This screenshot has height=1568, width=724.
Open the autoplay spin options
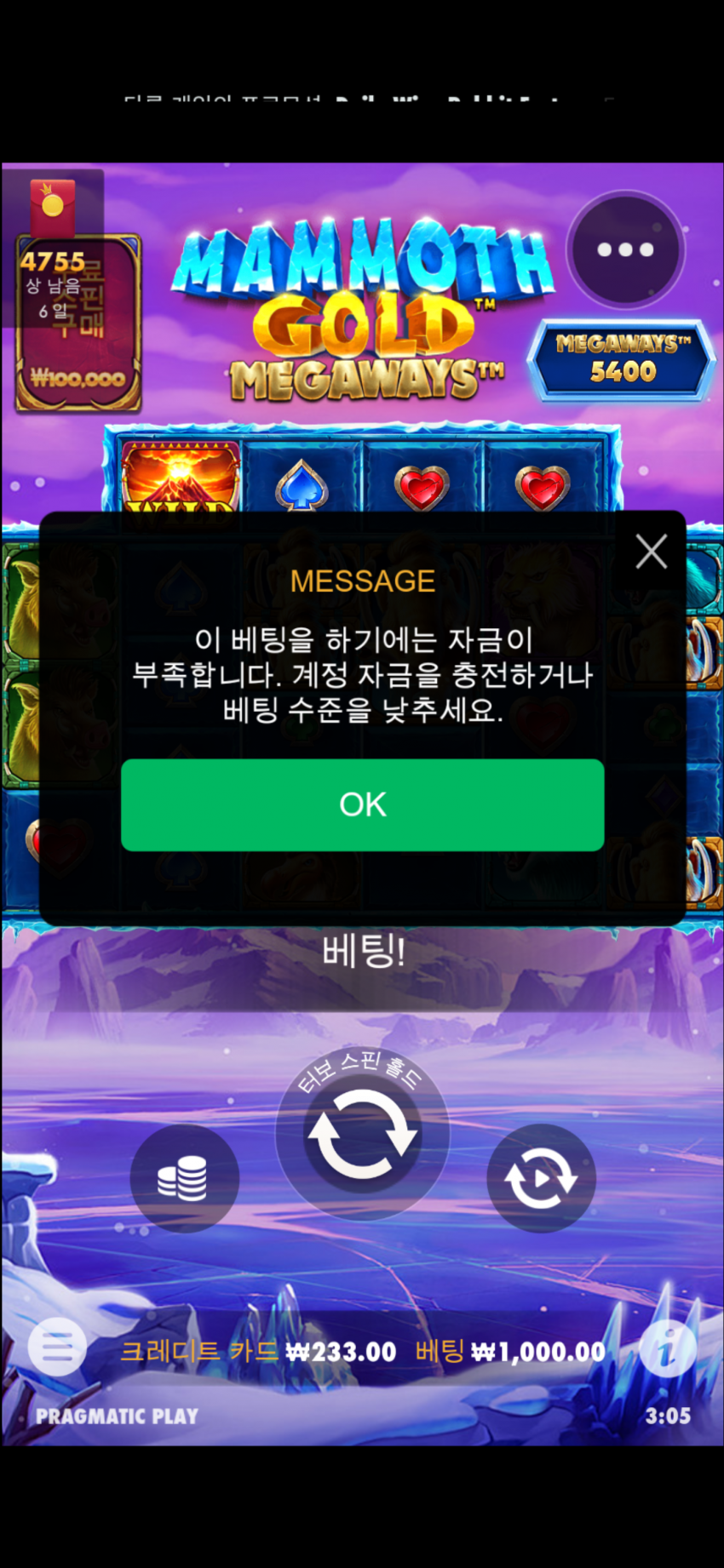pos(541,1178)
